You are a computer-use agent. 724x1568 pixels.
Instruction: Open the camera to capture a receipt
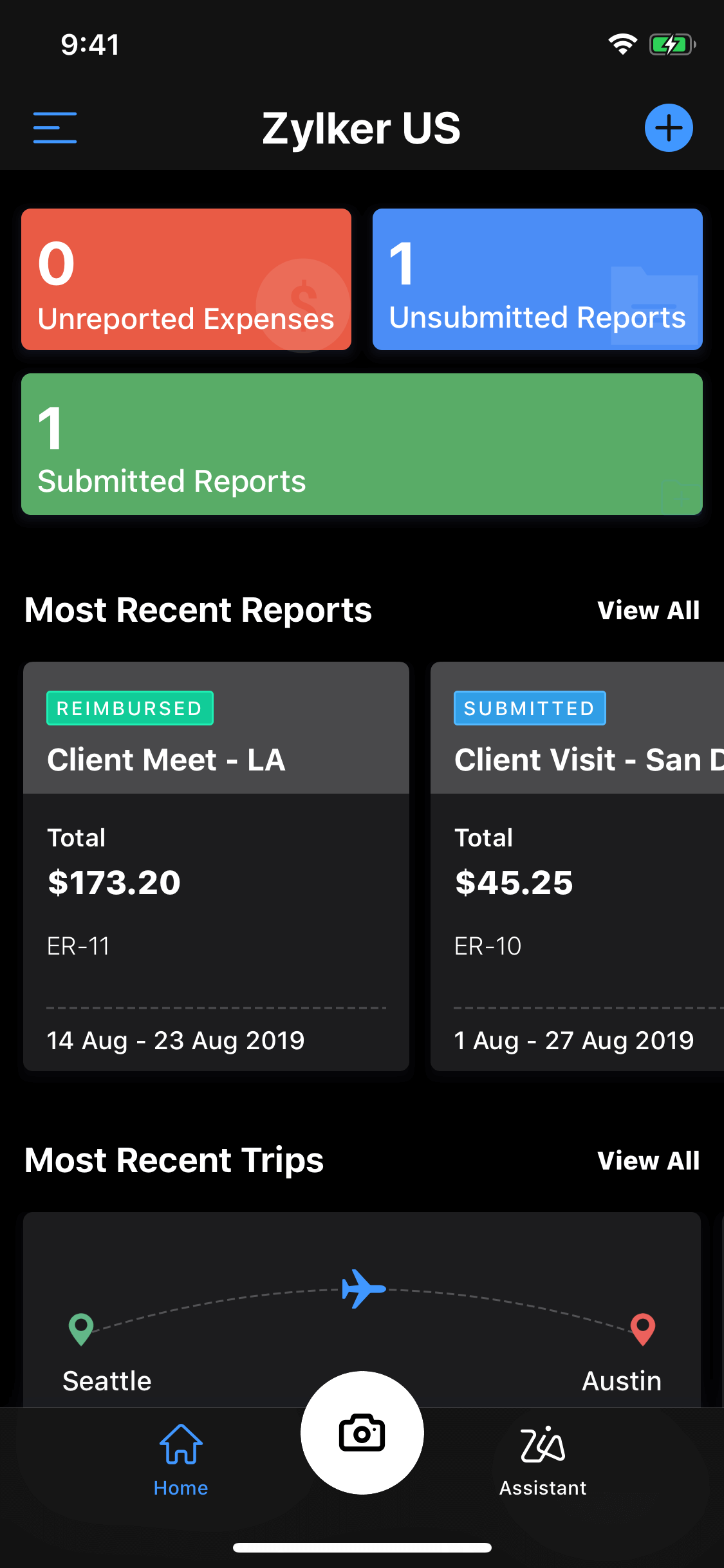362,1432
